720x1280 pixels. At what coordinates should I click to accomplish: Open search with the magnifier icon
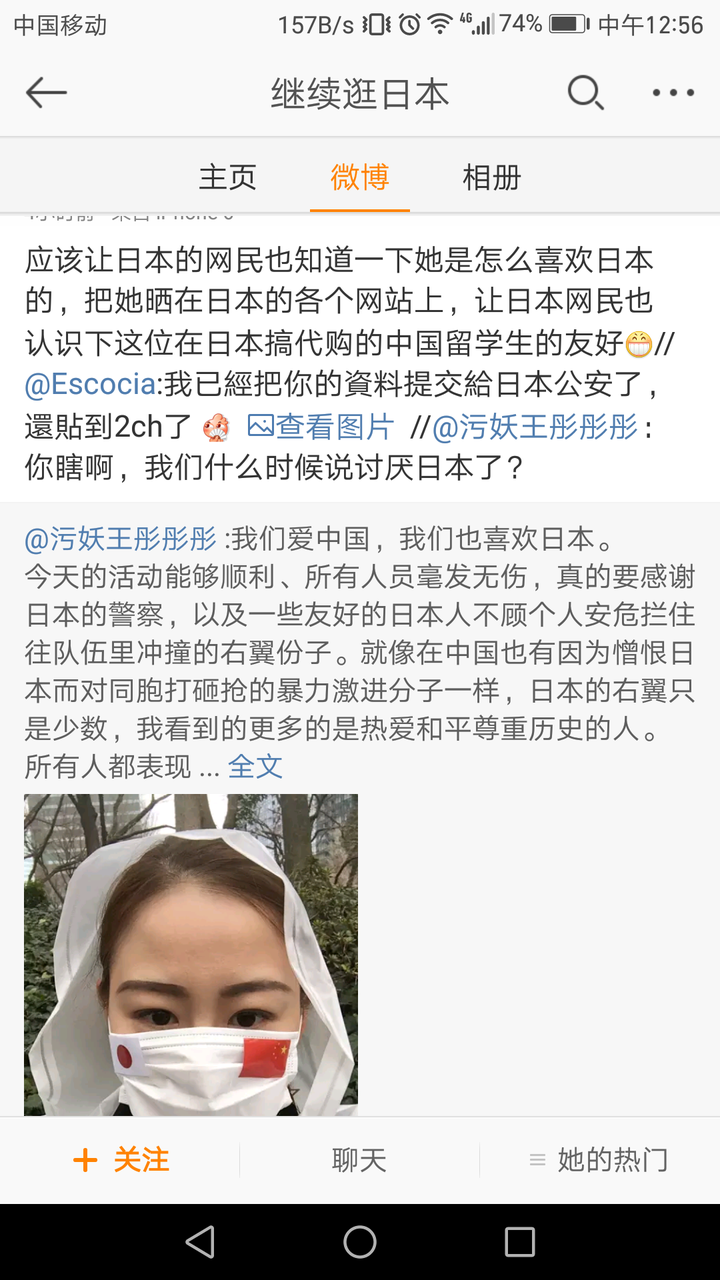(585, 93)
